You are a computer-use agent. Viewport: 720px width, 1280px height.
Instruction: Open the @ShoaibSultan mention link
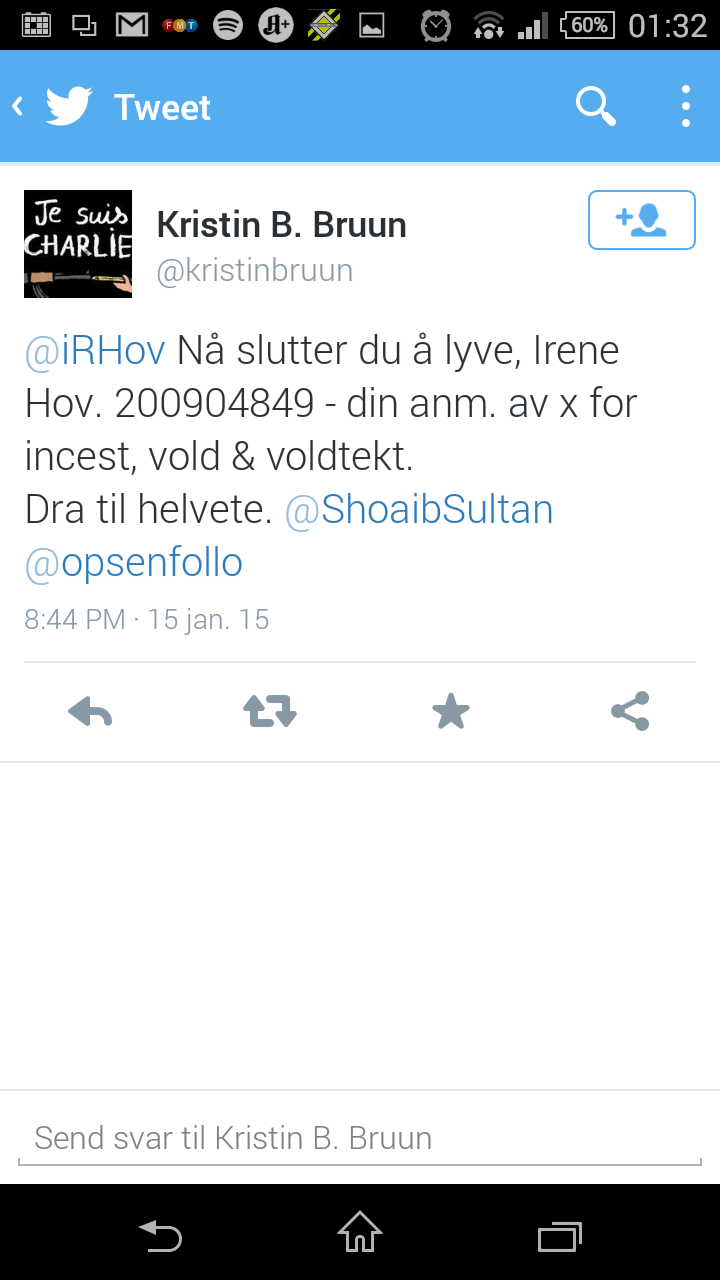419,510
